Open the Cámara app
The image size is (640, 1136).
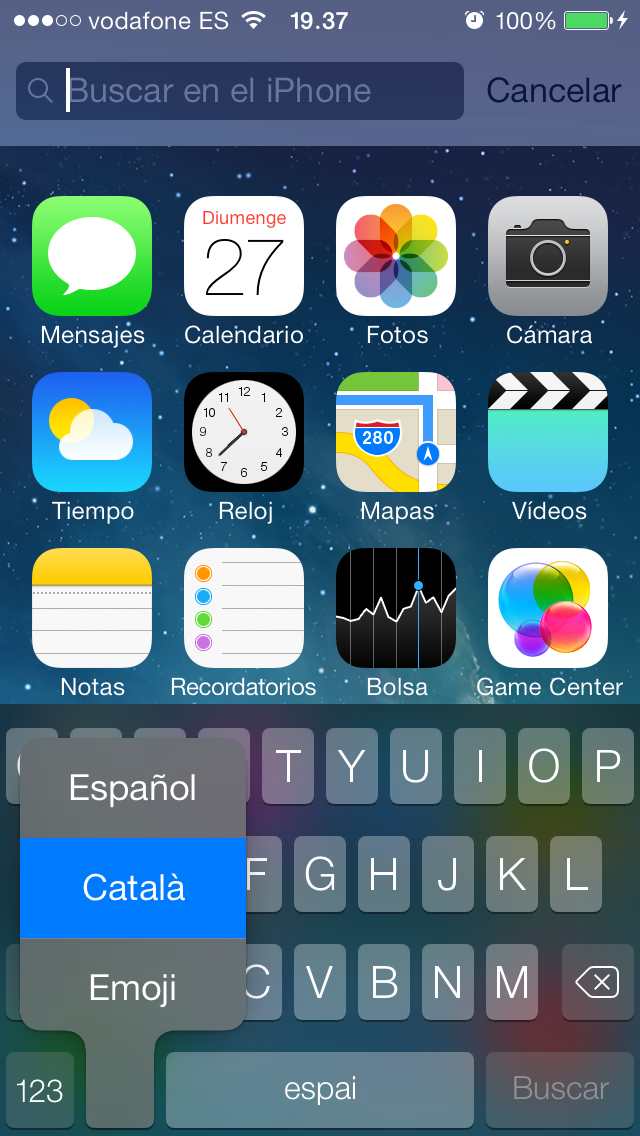point(548,256)
